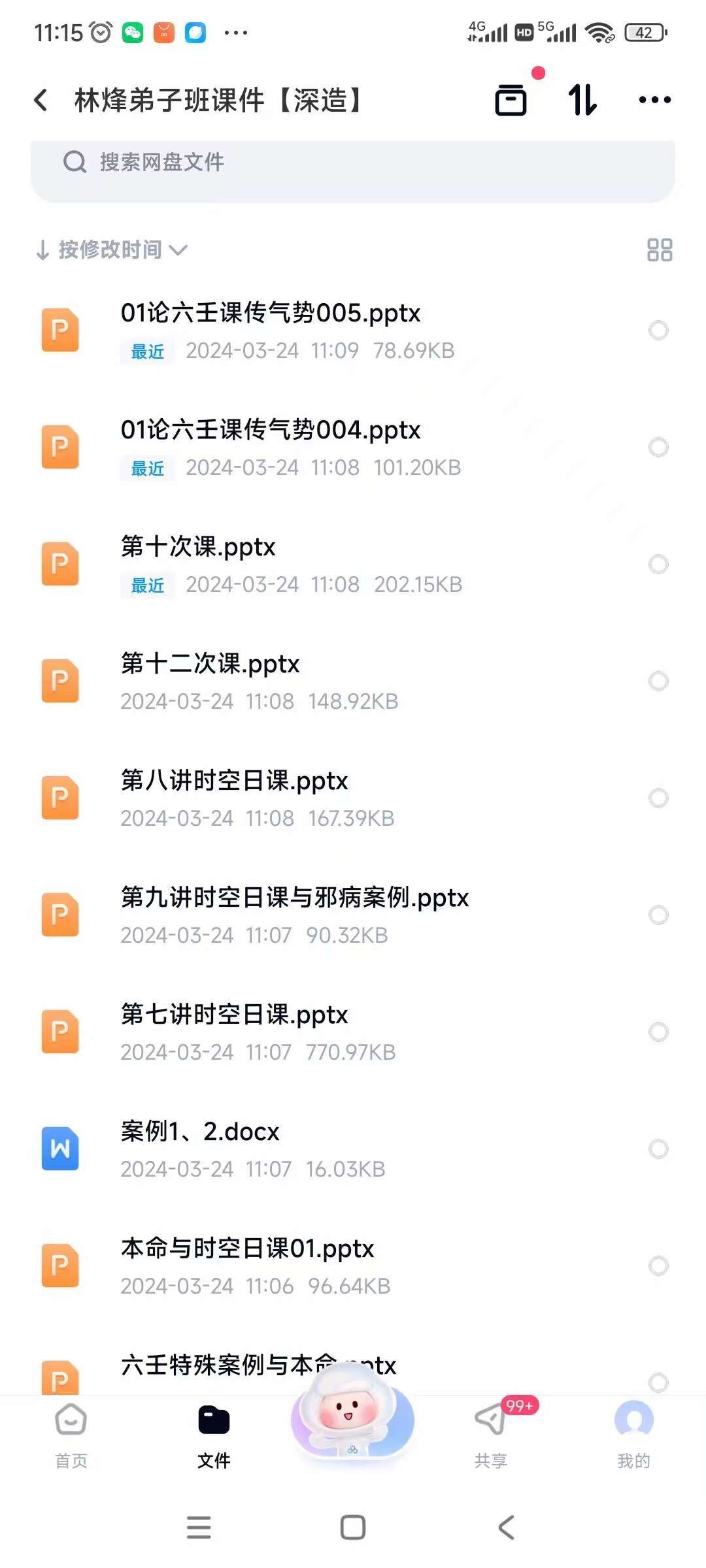Open 本命与时空日课01.pptx
Screen dimensions: 706x1568
[247, 1249]
